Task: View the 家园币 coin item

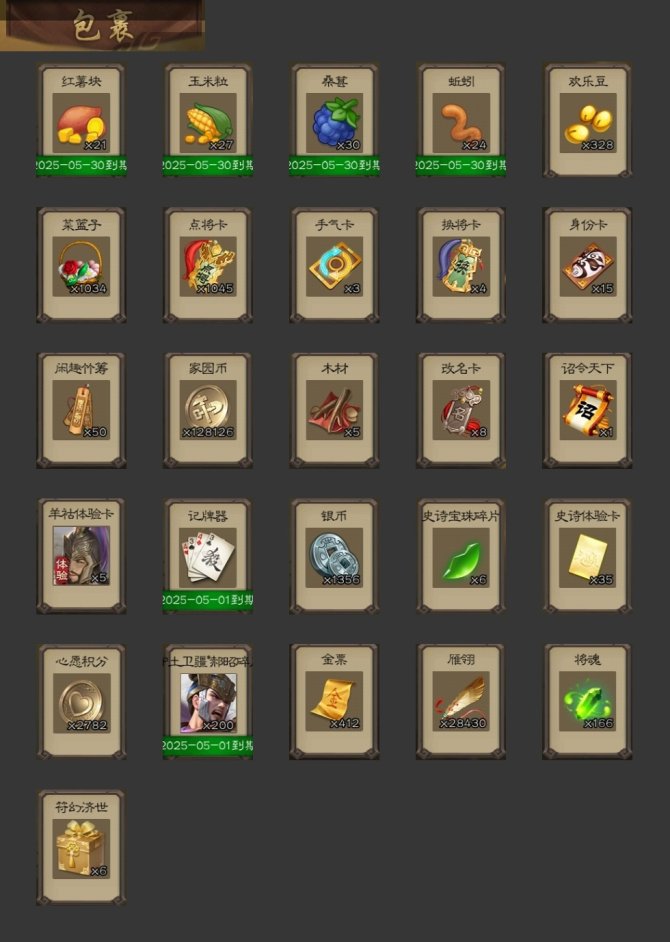Action: 208,410
